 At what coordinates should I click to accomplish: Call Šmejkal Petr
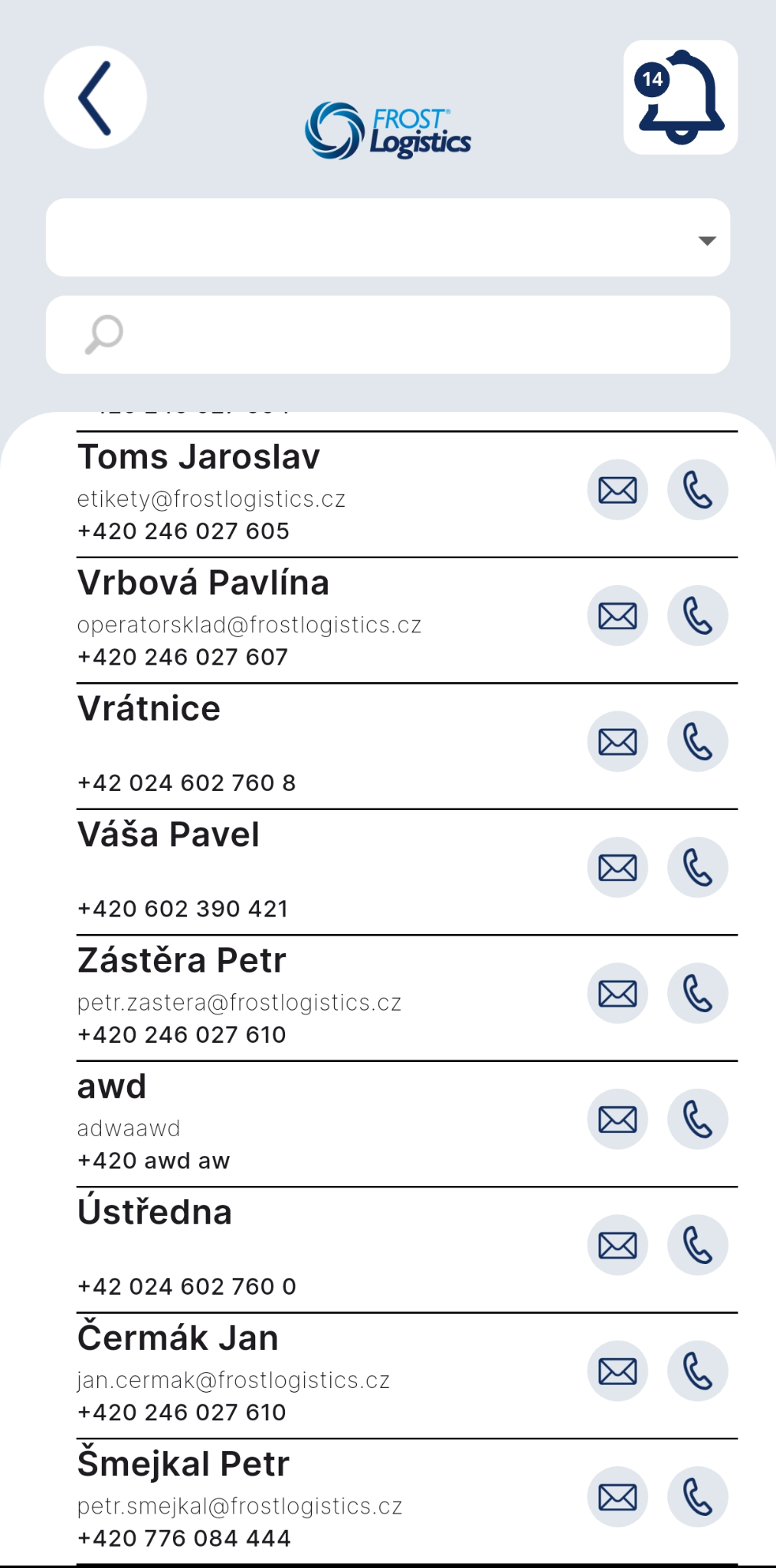[697, 1497]
